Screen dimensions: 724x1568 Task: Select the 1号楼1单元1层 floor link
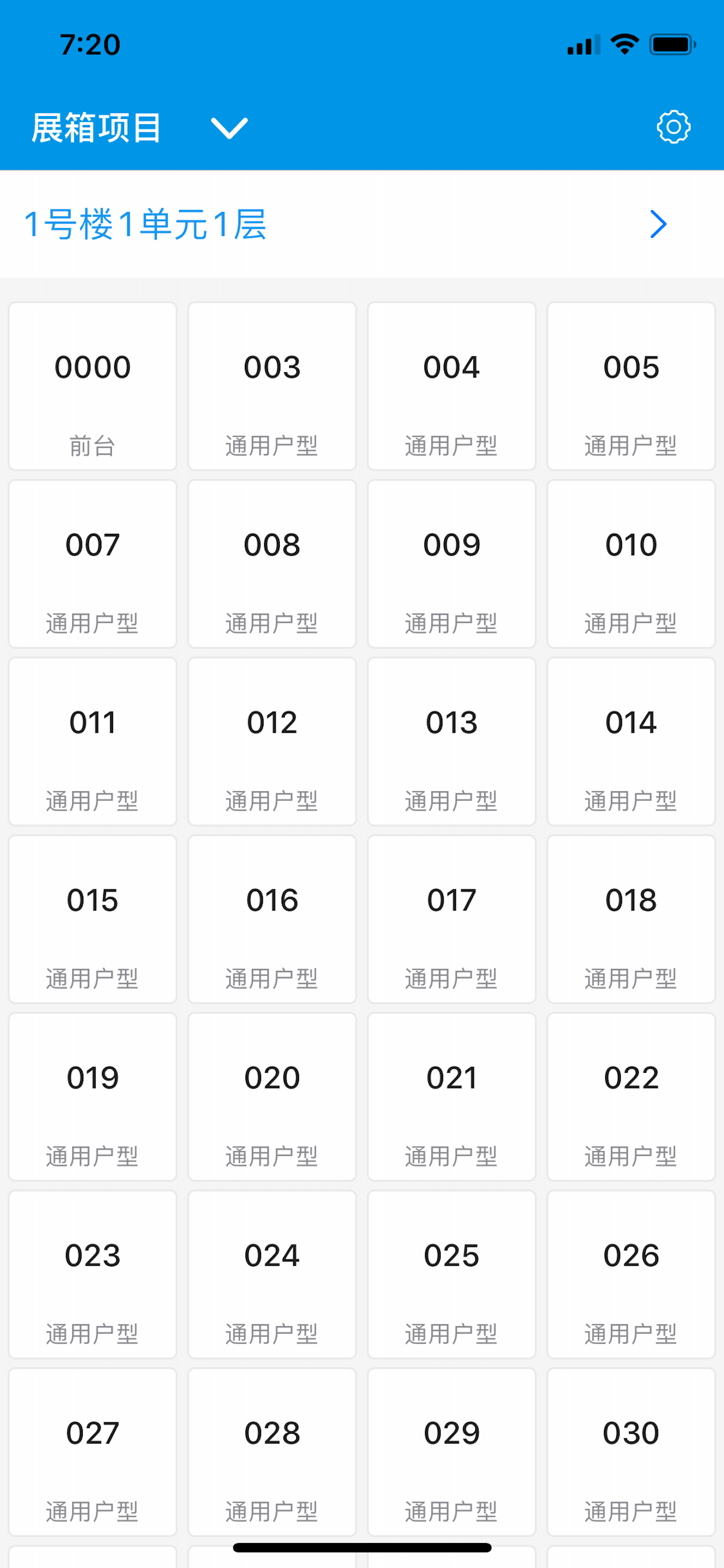tap(146, 225)
